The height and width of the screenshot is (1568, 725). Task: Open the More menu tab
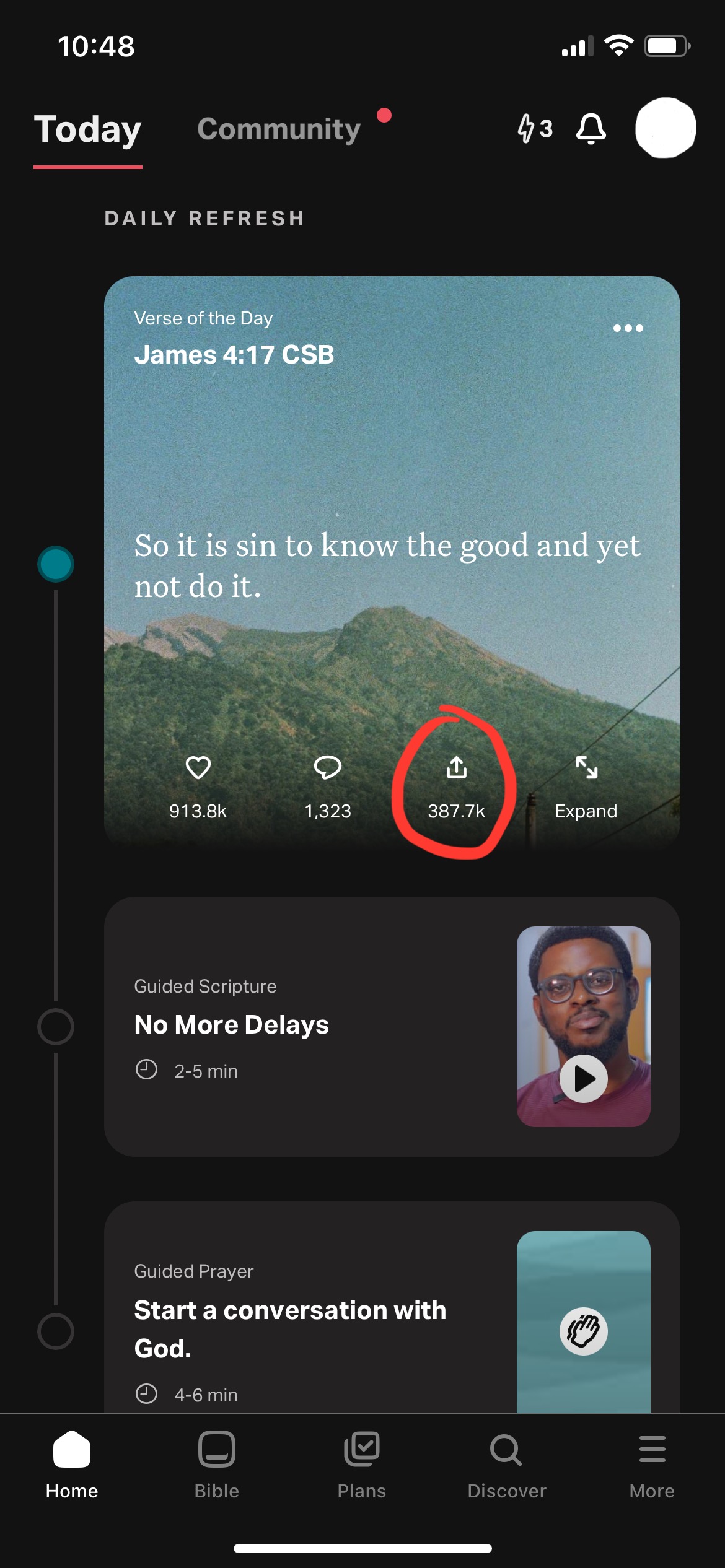point(652,1465)
